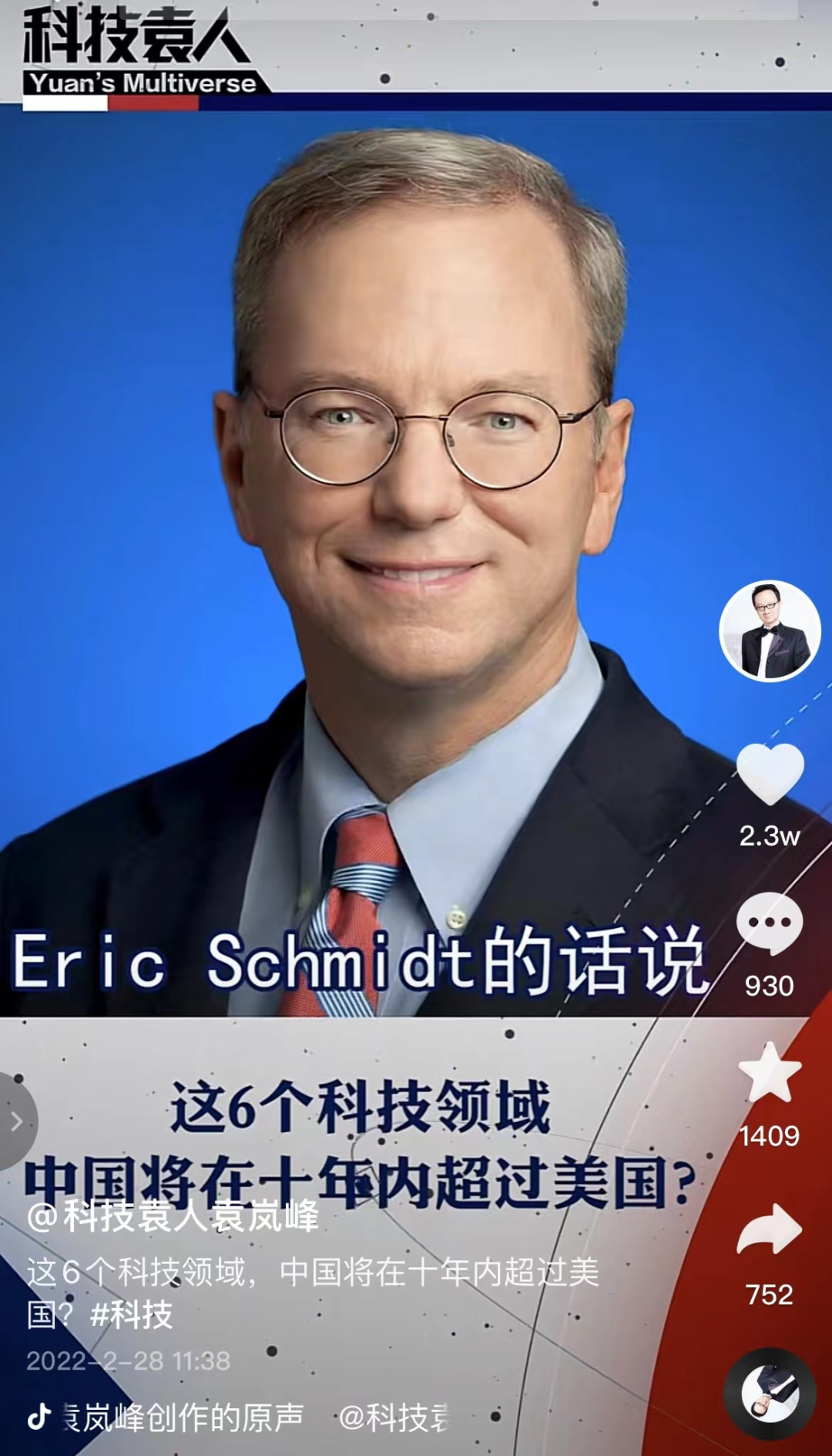The width and height of the screenshot is (832, 1456).
Task: Open the comments with 930 replies
Action: point(770,924)
